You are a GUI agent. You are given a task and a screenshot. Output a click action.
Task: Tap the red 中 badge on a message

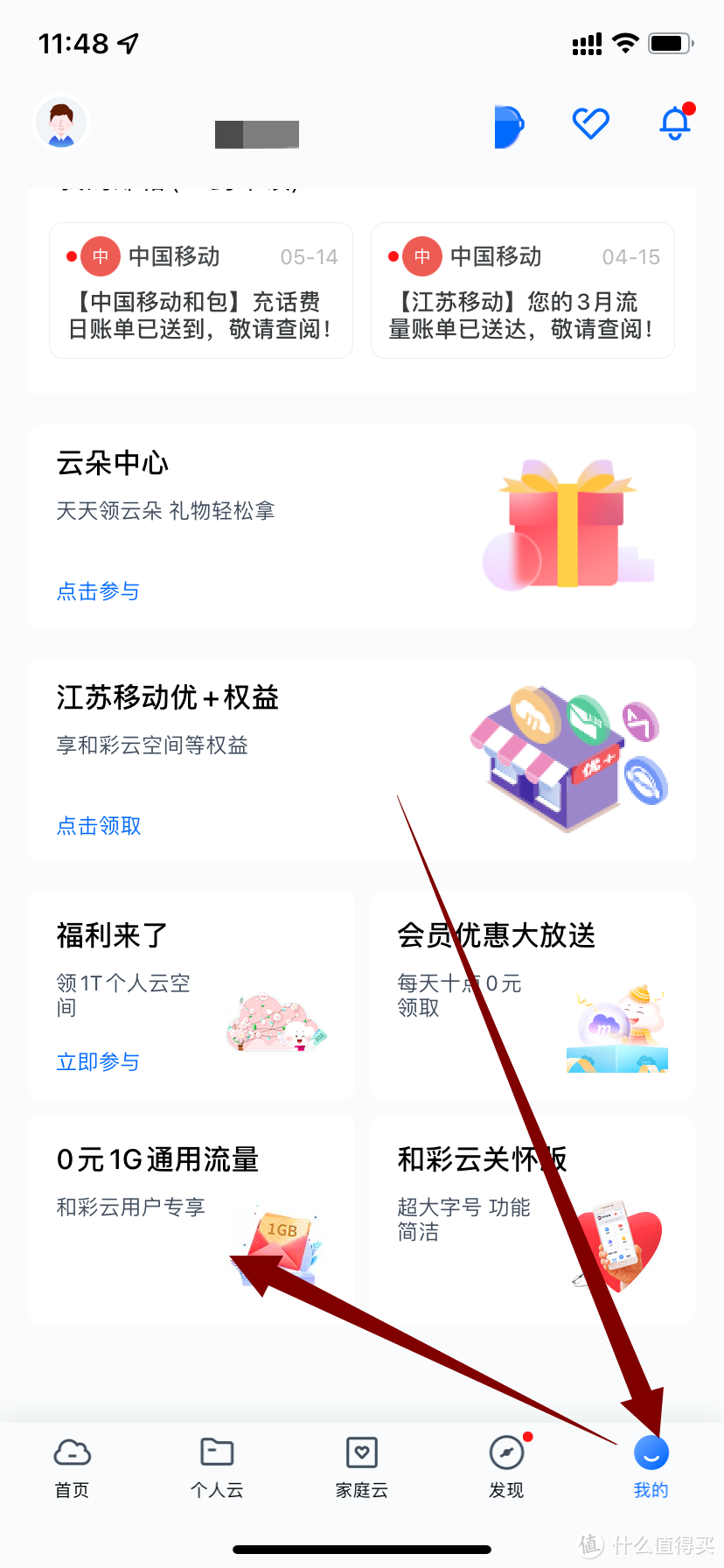[x=101, y=255]
